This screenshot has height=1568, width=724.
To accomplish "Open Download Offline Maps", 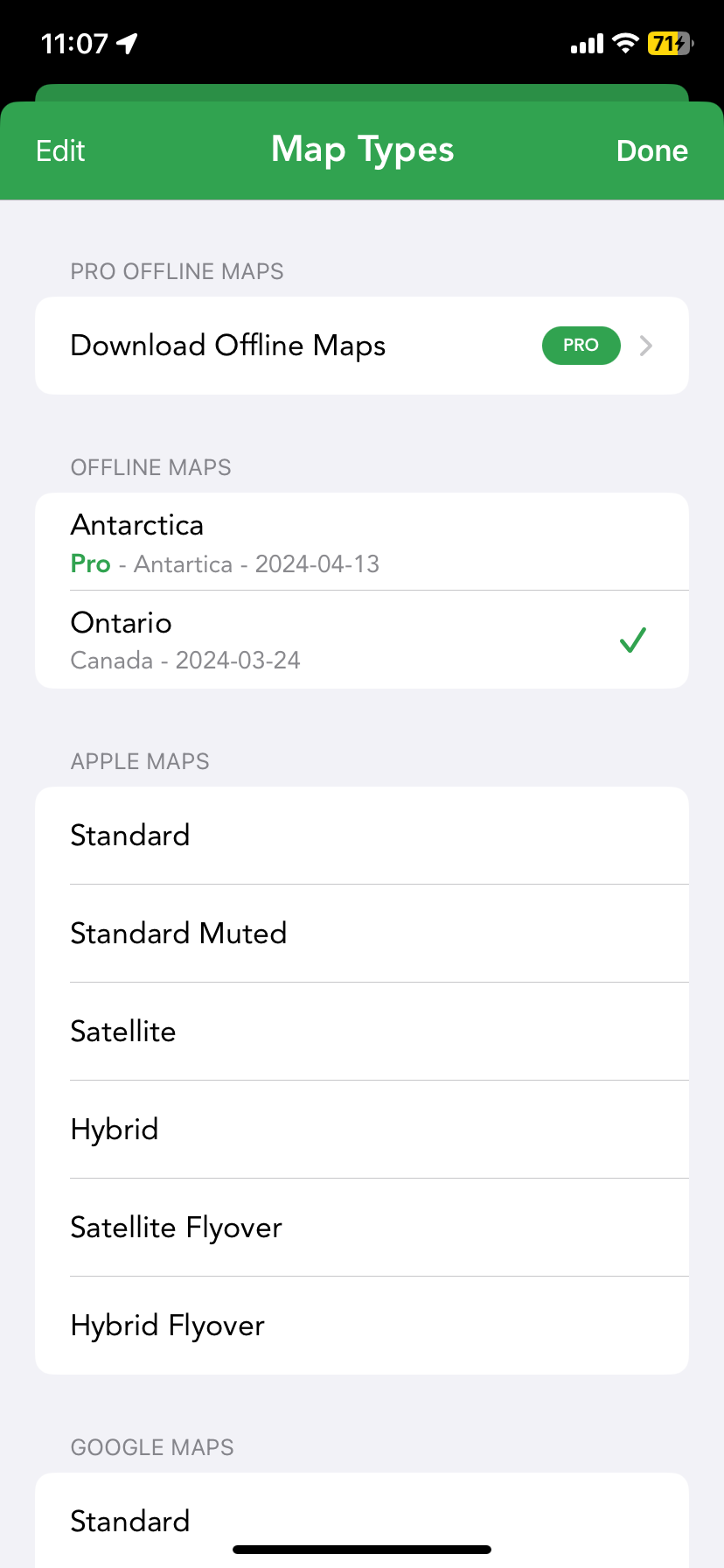I will click(362, 346).
